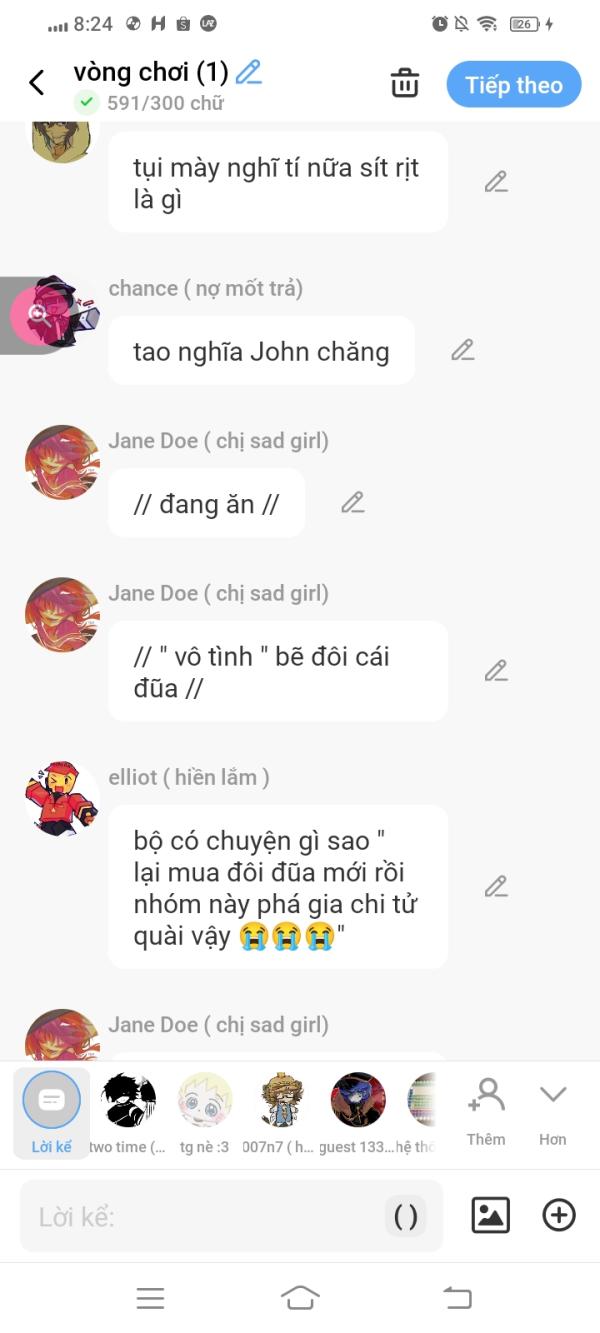600x1333 pixels.
Task: Delete with the trash can icon
Action: [x=404, y=84]
